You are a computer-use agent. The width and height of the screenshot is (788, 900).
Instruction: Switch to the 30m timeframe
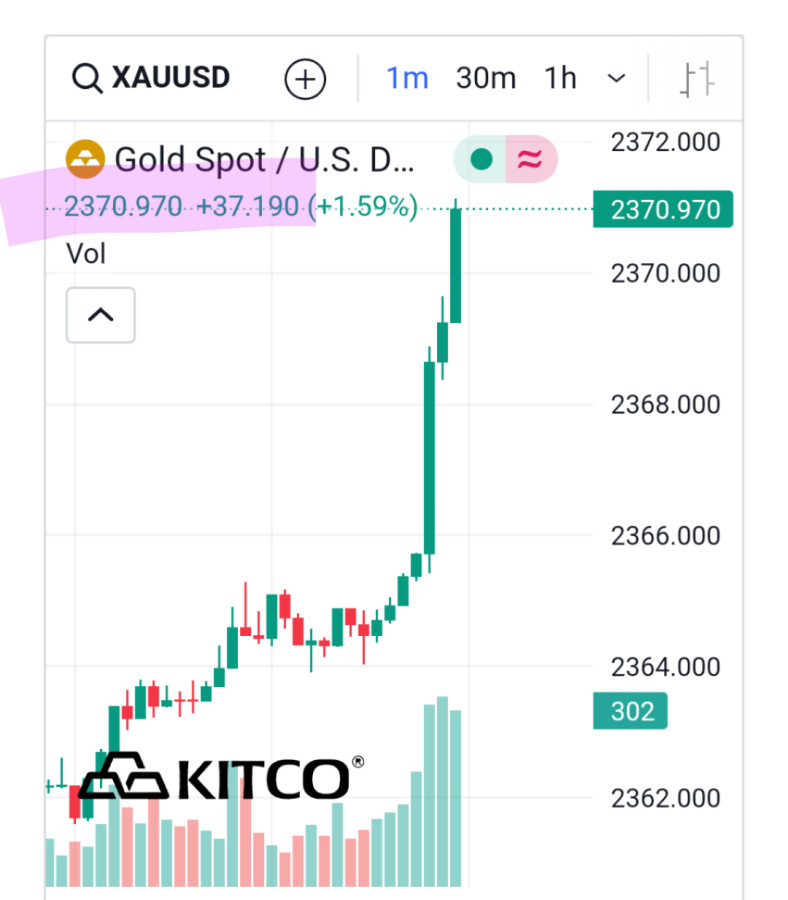coord(485,78)
